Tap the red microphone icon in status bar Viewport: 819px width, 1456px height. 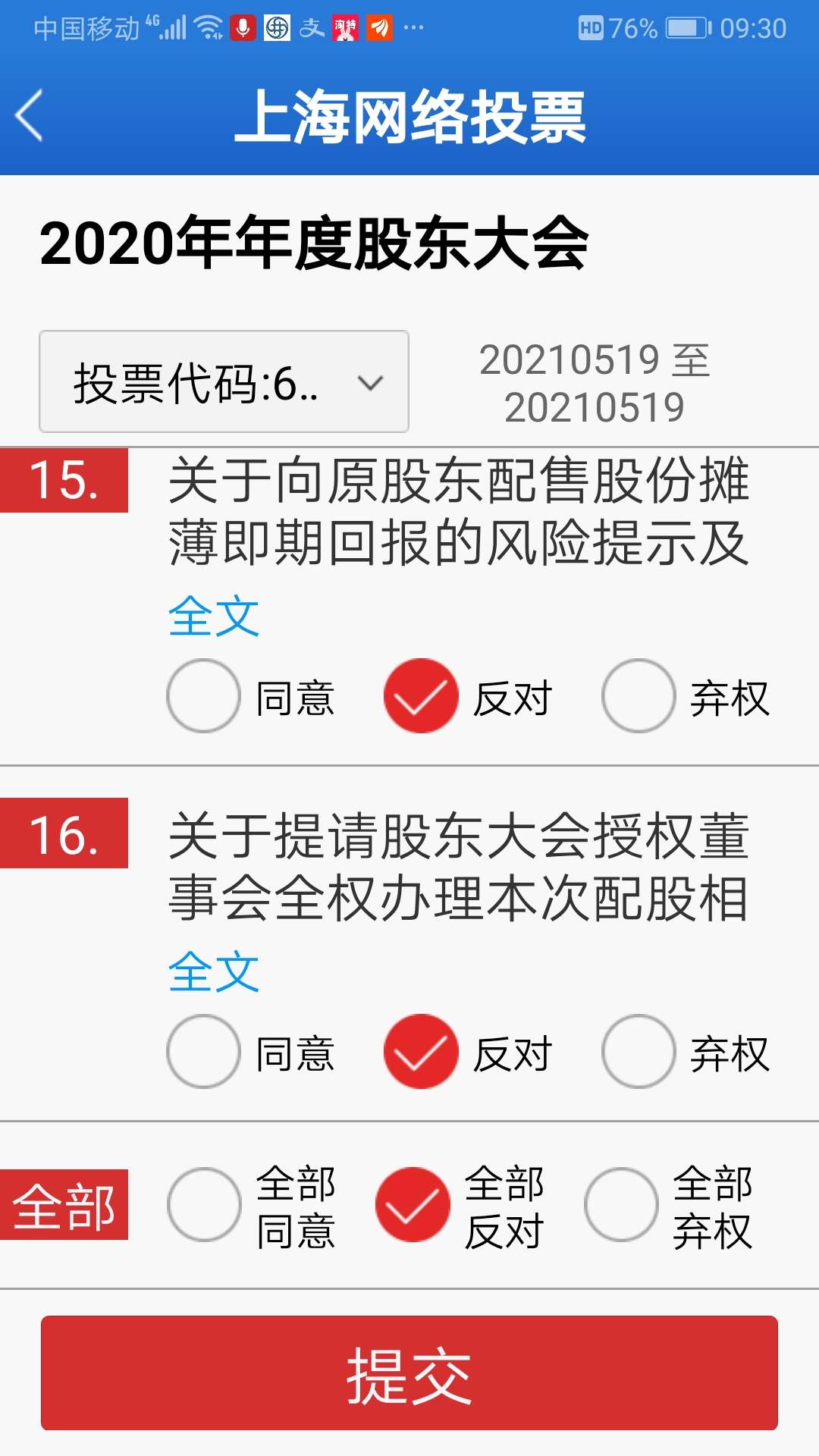point(241,30)
